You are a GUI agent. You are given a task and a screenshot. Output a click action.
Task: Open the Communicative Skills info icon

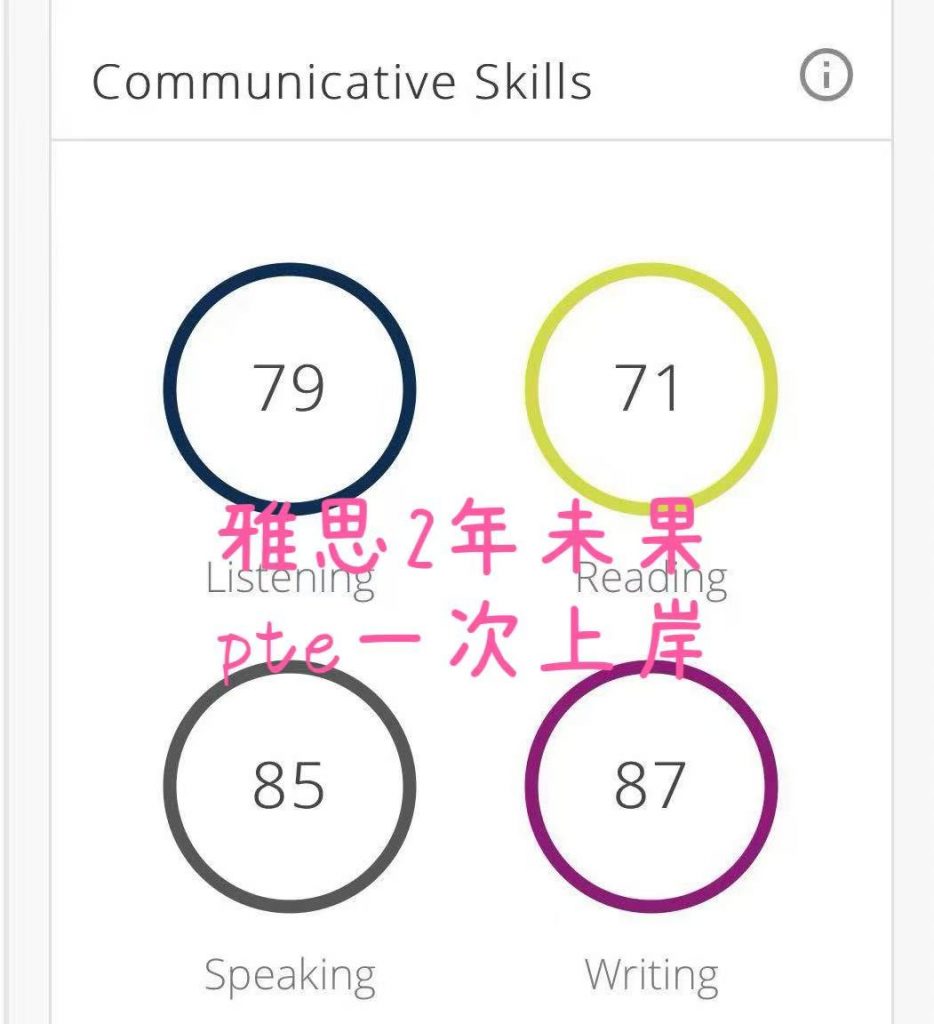pos(826,76)
